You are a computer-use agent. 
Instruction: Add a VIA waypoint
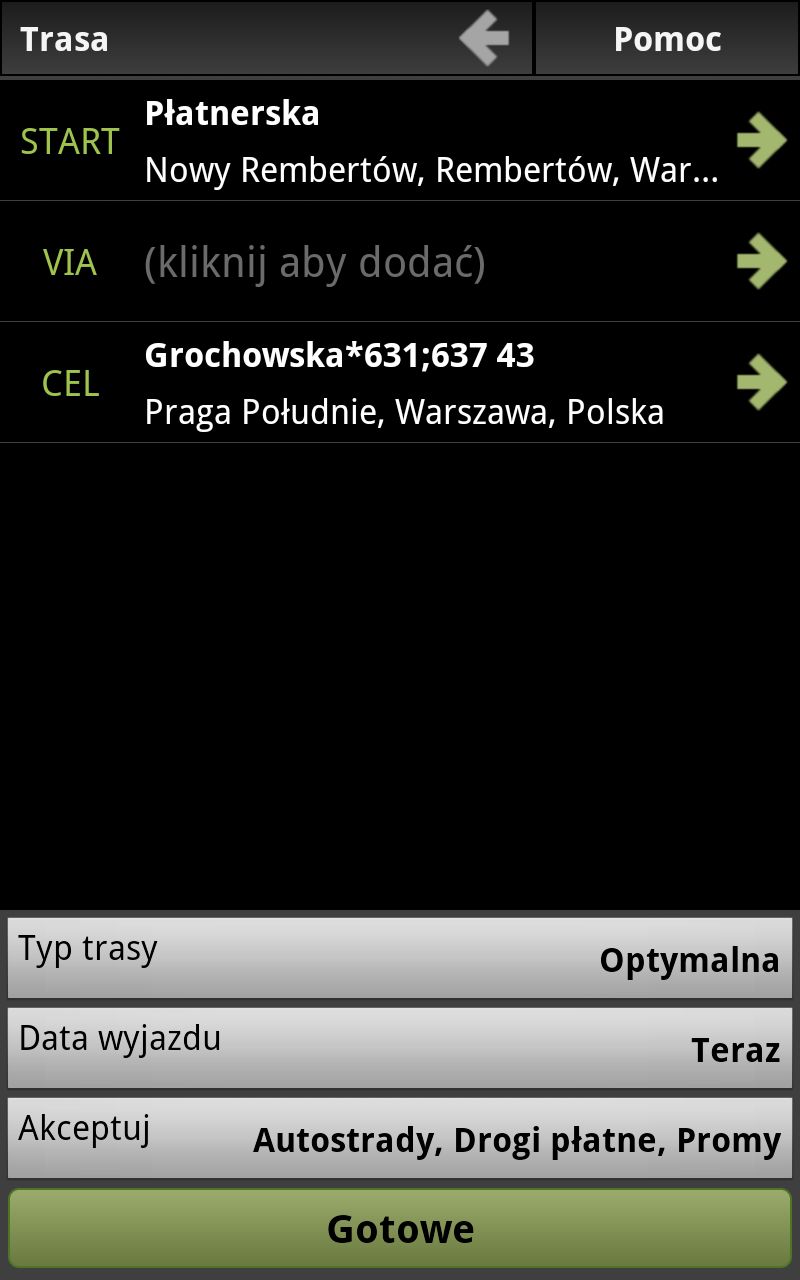400,262
